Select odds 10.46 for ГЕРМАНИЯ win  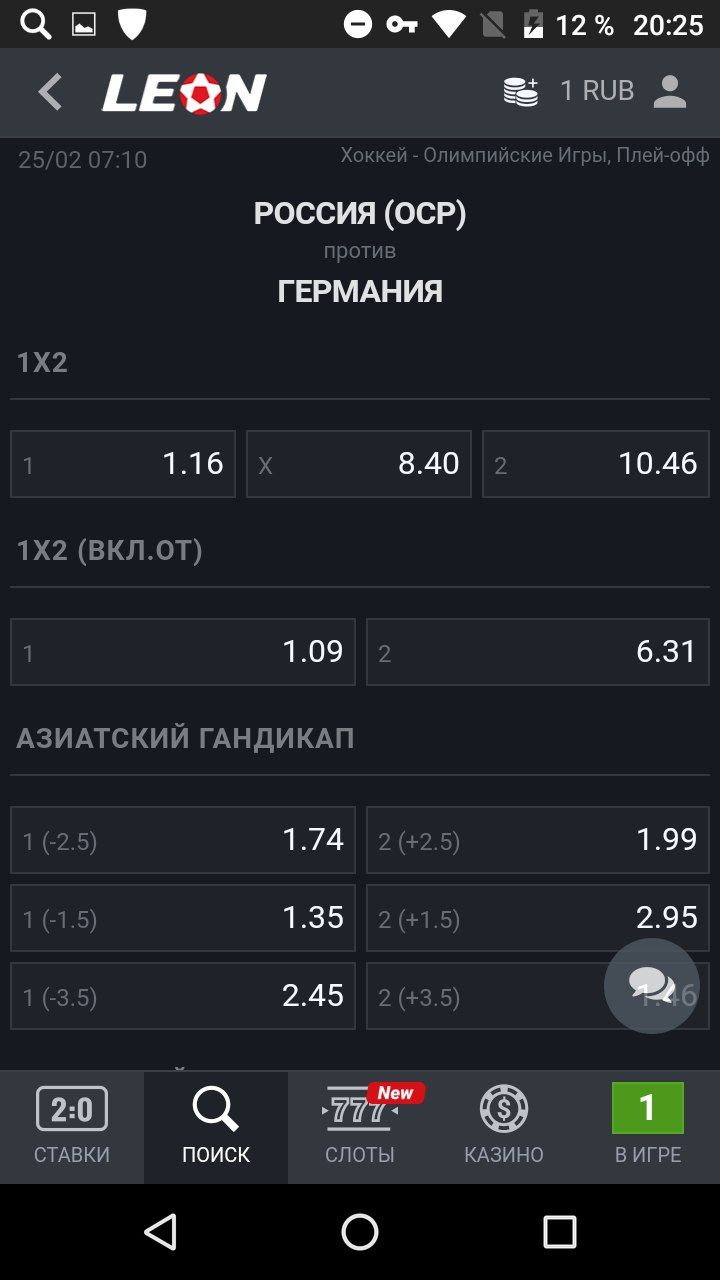(x=595, y=463)
